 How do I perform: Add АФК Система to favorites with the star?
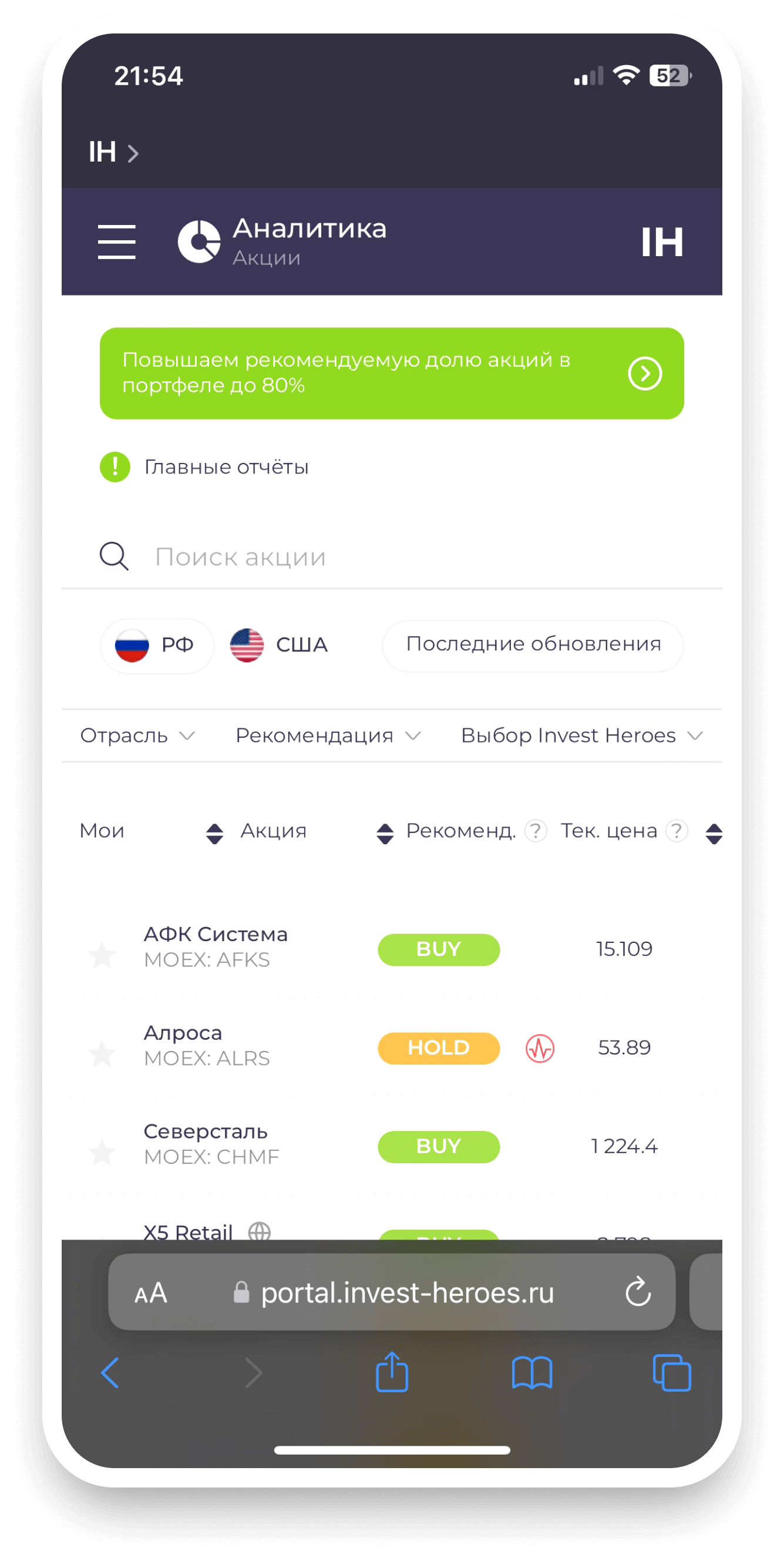[102, 955]
